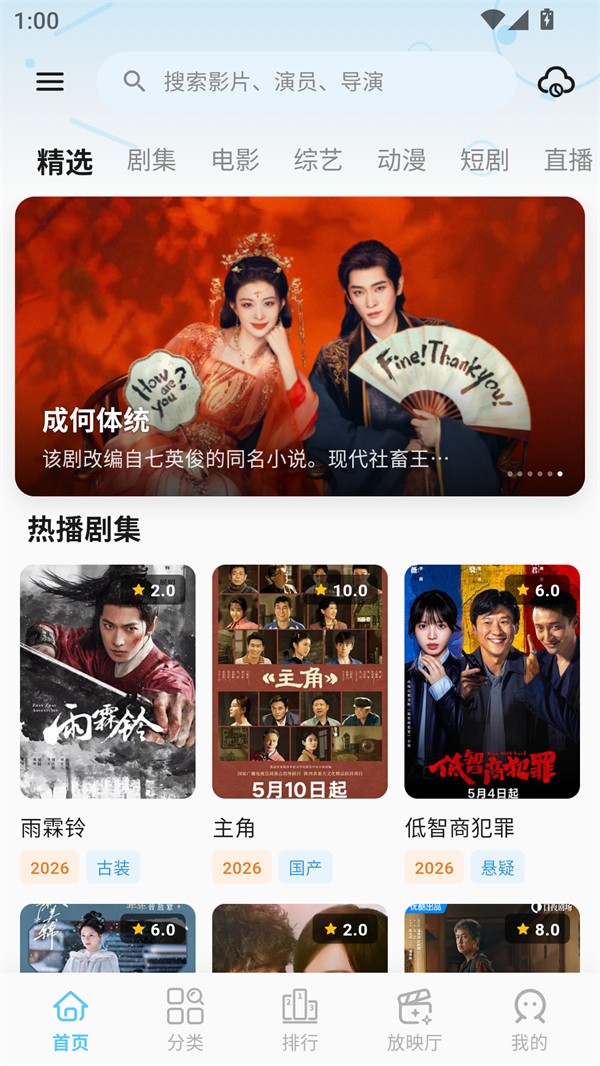Open the 主角 drama card

tap(300, 682)
